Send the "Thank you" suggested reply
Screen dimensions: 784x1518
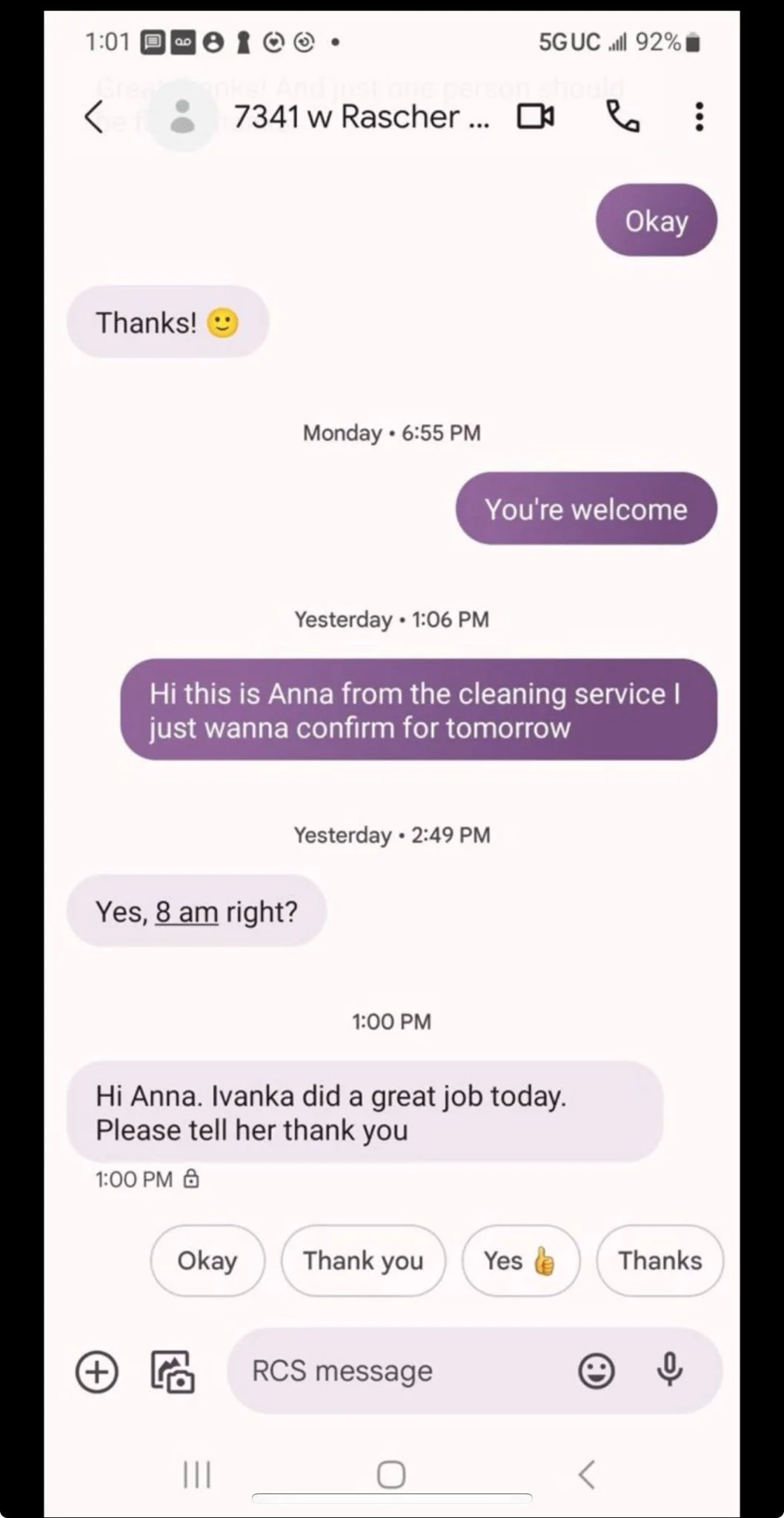point(363,1261)
